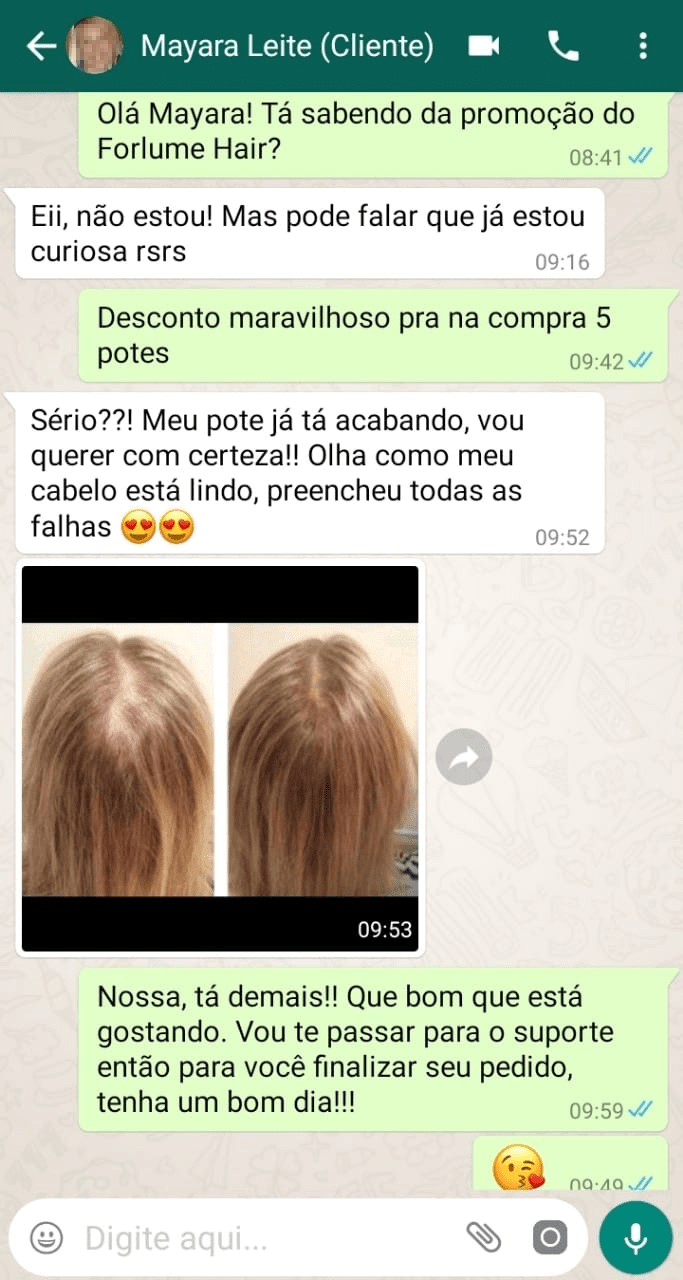Open the hair before-and-after photo
This screenshot has height=1280, width=683.
click(220, 758)
